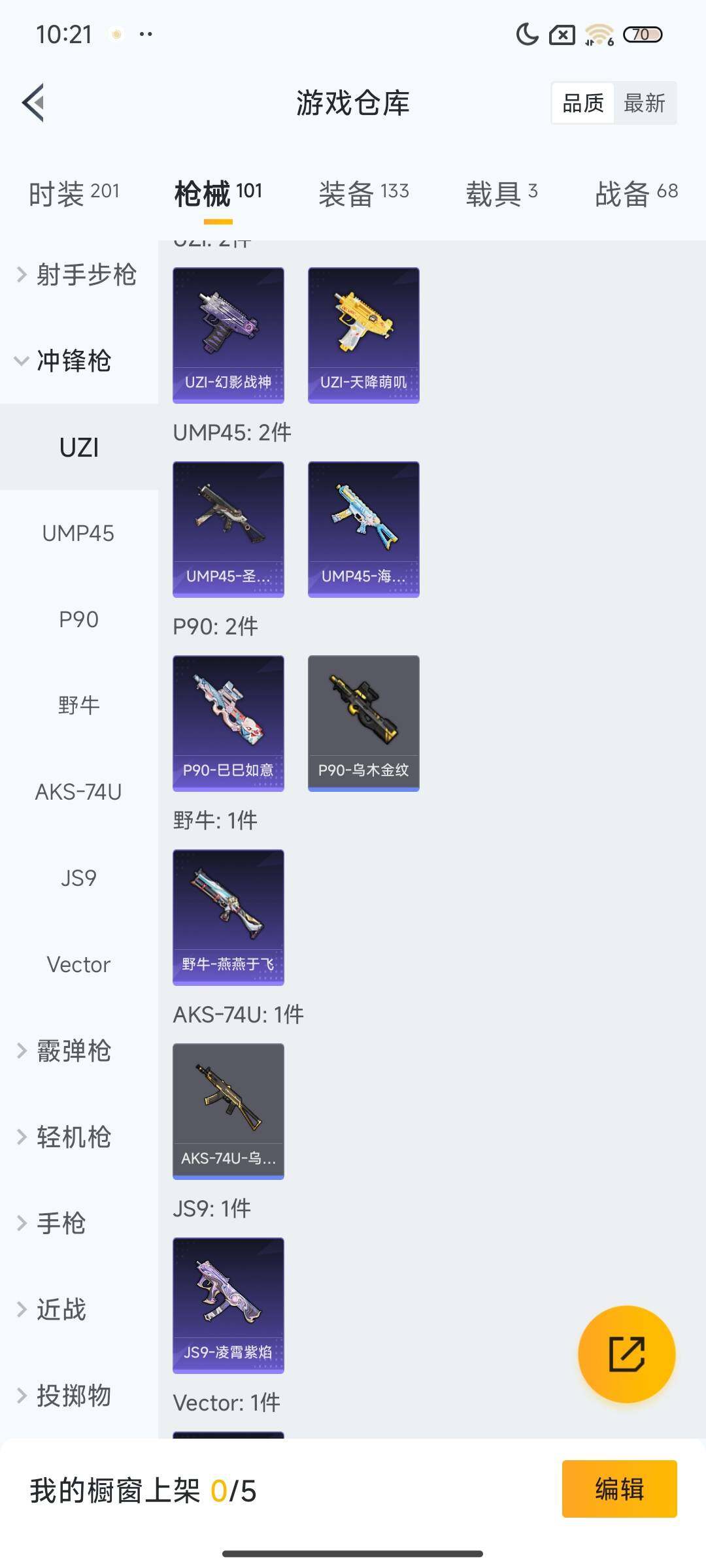Toggle sorting by 品质
The width and height of the screenshot is (706, 1568).
click(584, 103)
